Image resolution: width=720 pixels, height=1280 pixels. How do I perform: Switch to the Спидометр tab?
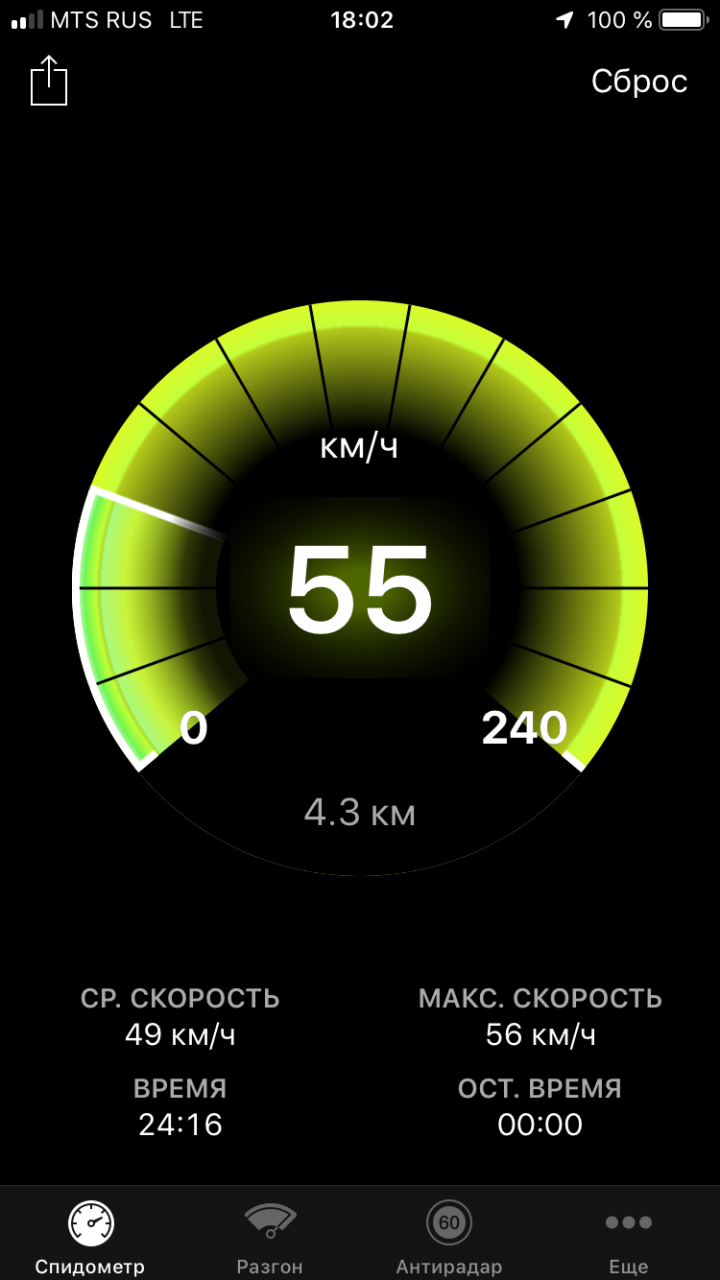(90, 1236)
